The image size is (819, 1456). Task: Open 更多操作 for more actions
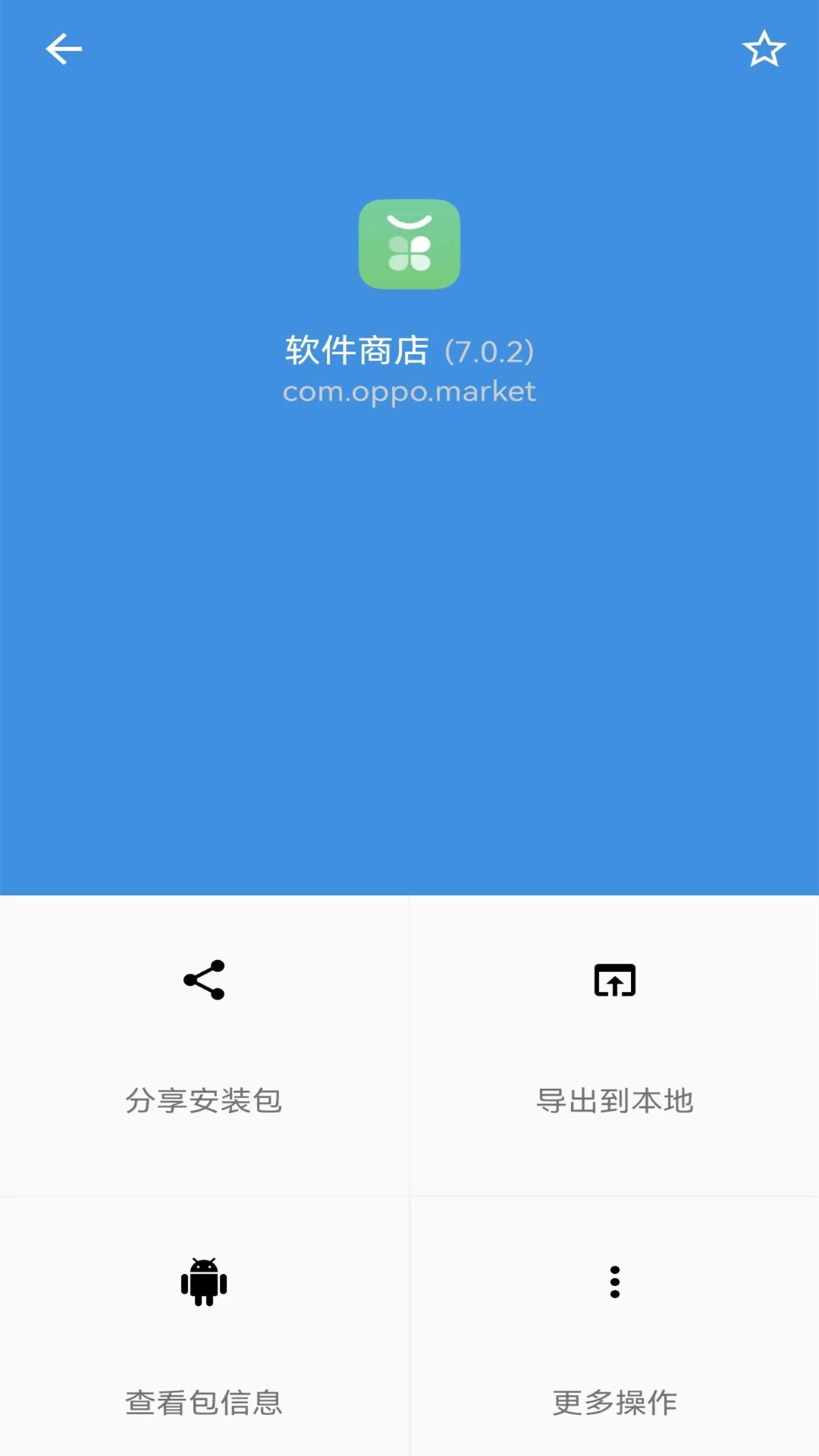615,1327
